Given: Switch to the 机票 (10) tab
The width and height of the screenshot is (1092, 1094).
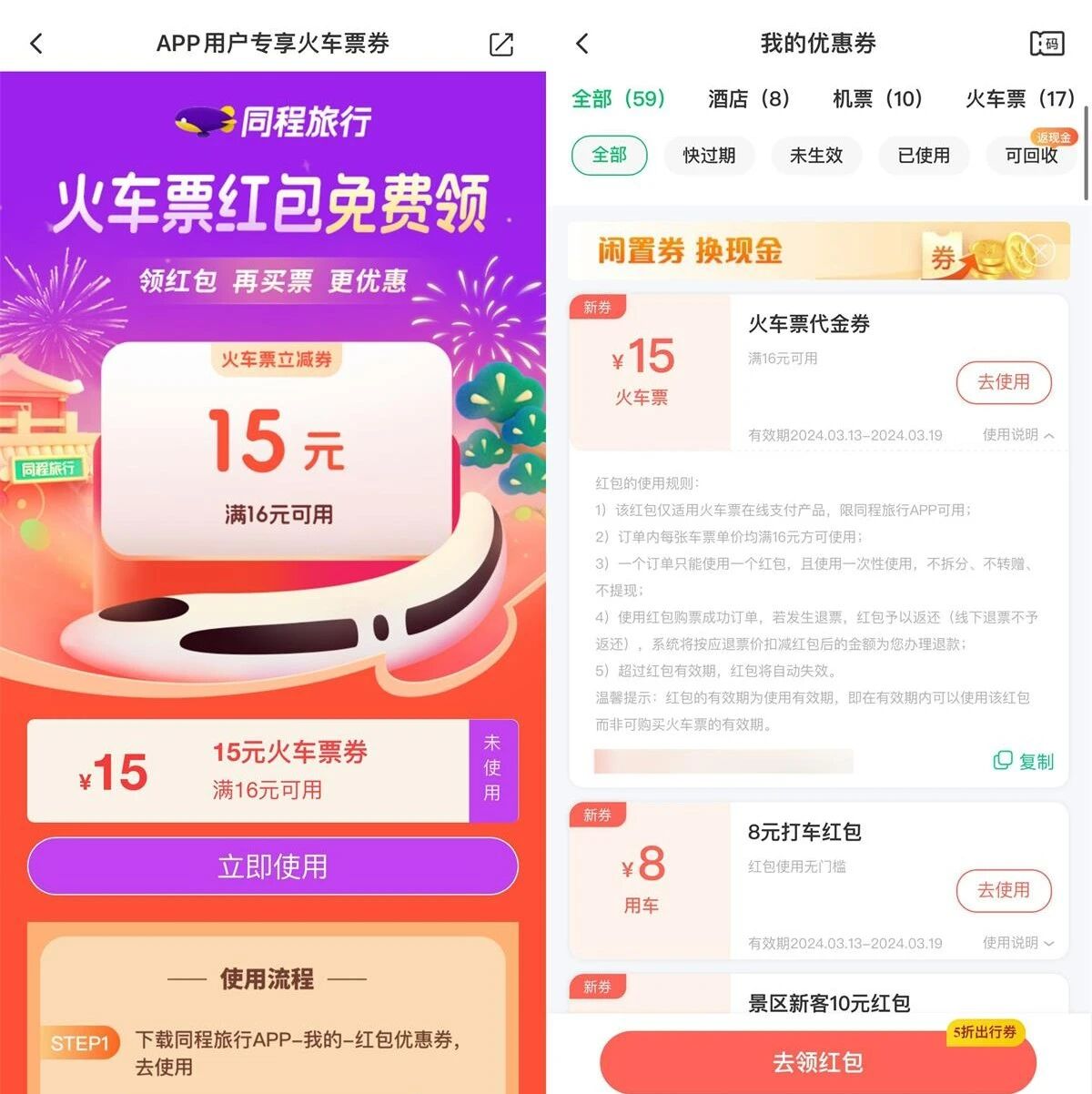Looking at the screenshot, I should point(877,98).
